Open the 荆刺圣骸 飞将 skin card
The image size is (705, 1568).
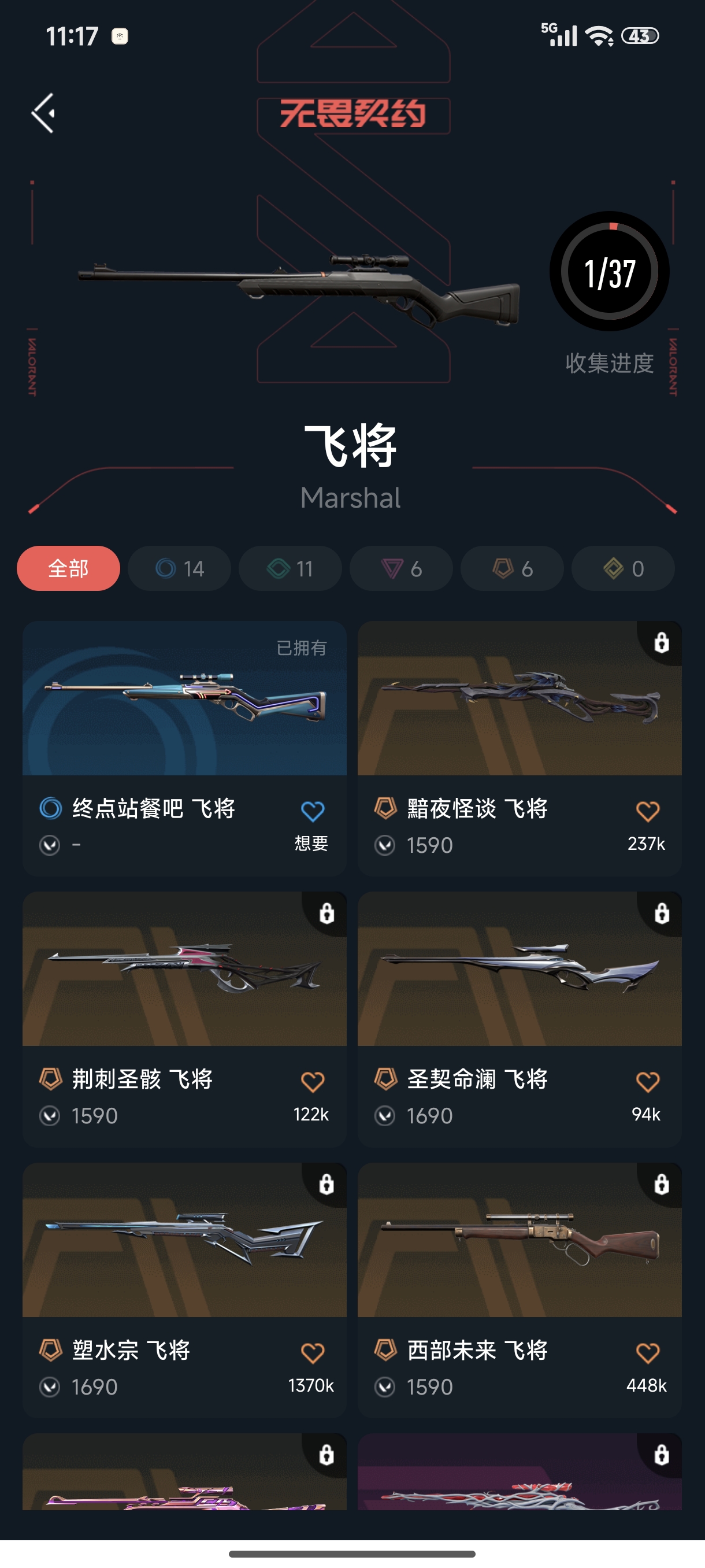pyautogui.click(x=184, y=1019)
